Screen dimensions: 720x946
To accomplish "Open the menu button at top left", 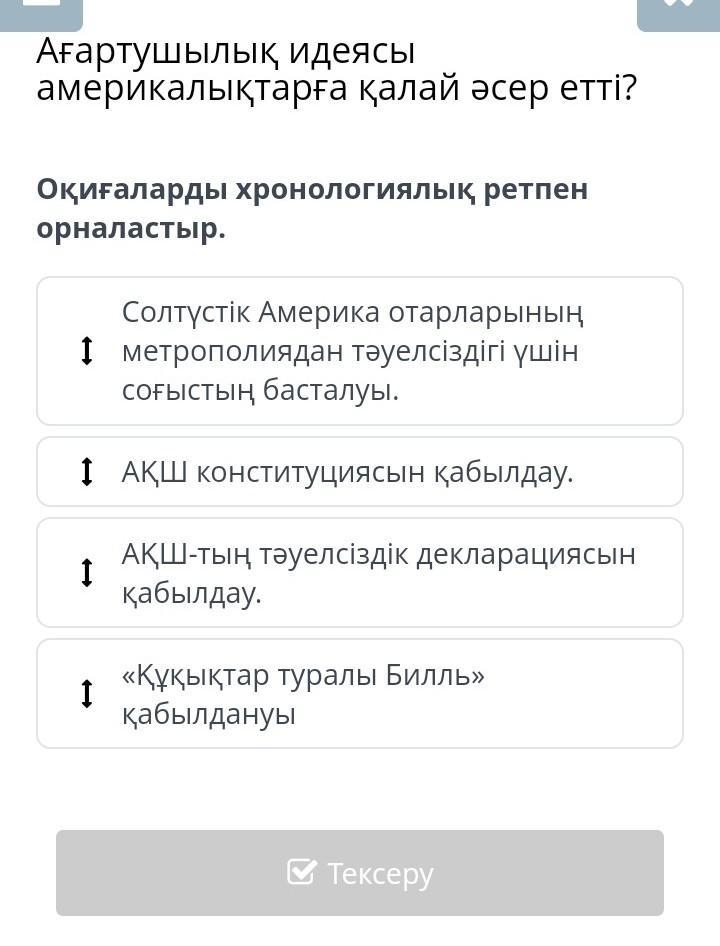I will 41,12.
